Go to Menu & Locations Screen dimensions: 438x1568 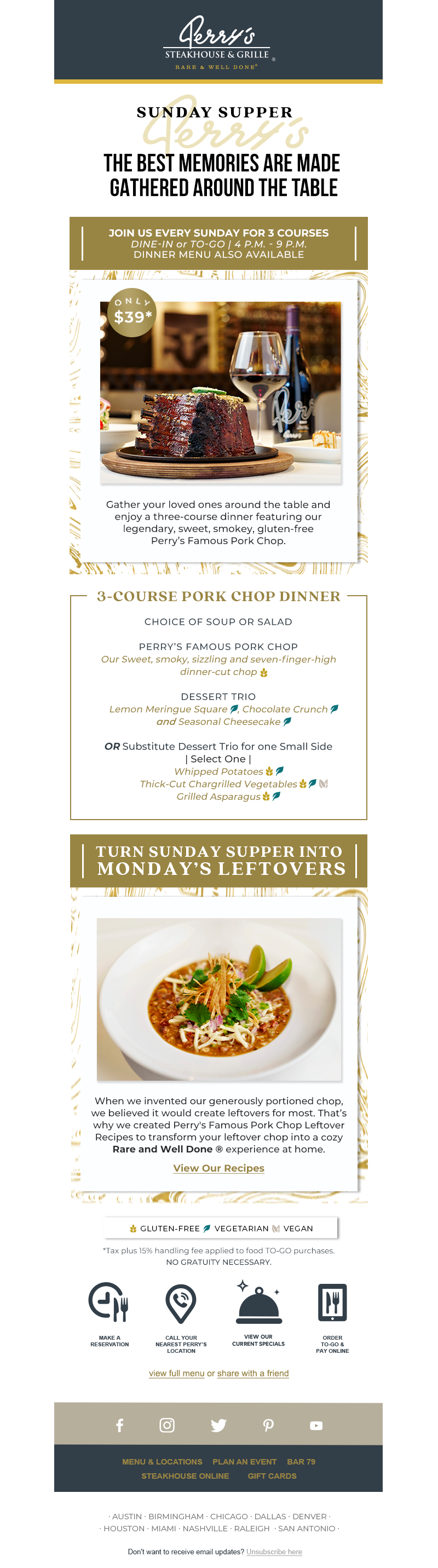(x=162, y=1461)
